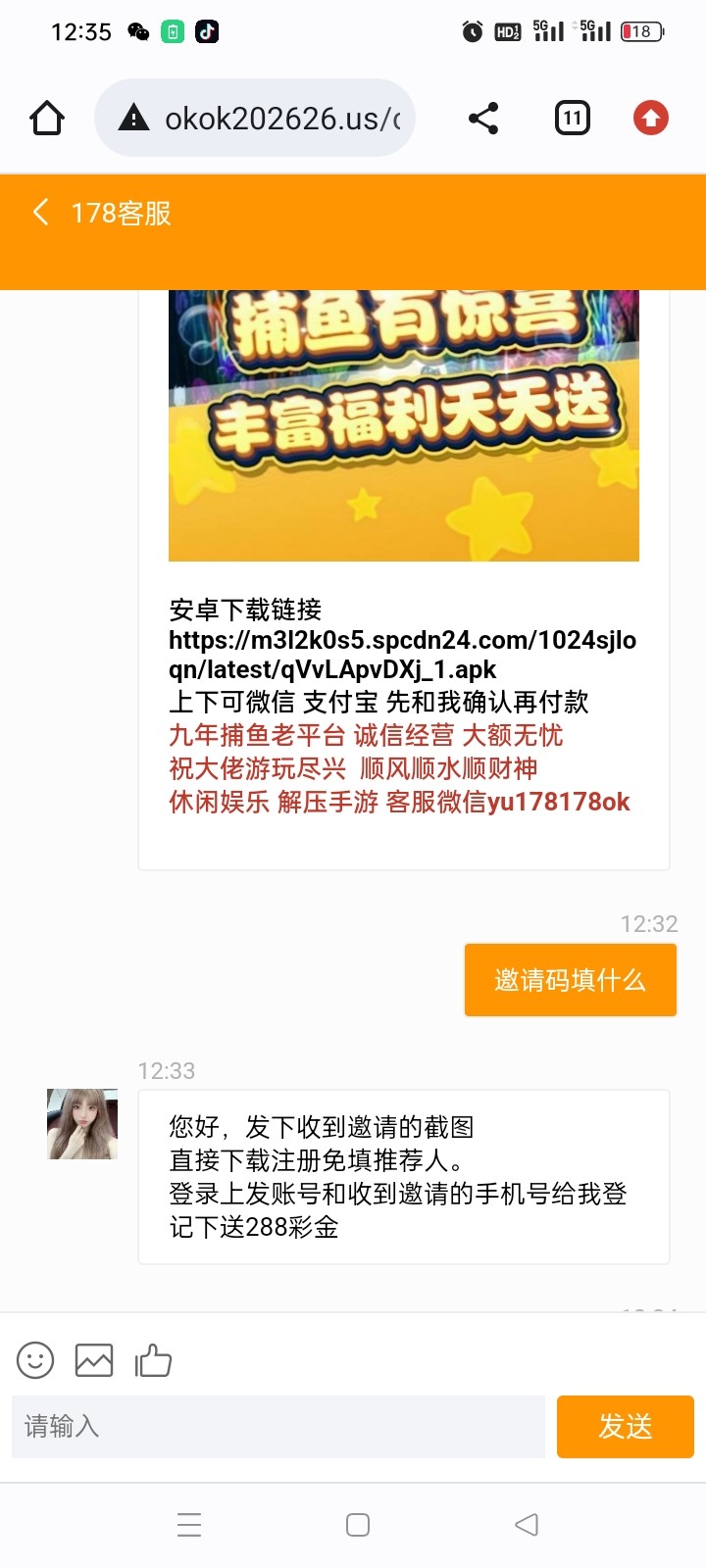Share this page from the browser toolbar
The width and height of the screenshot is (706, 1568).
(x=483, y=119)
